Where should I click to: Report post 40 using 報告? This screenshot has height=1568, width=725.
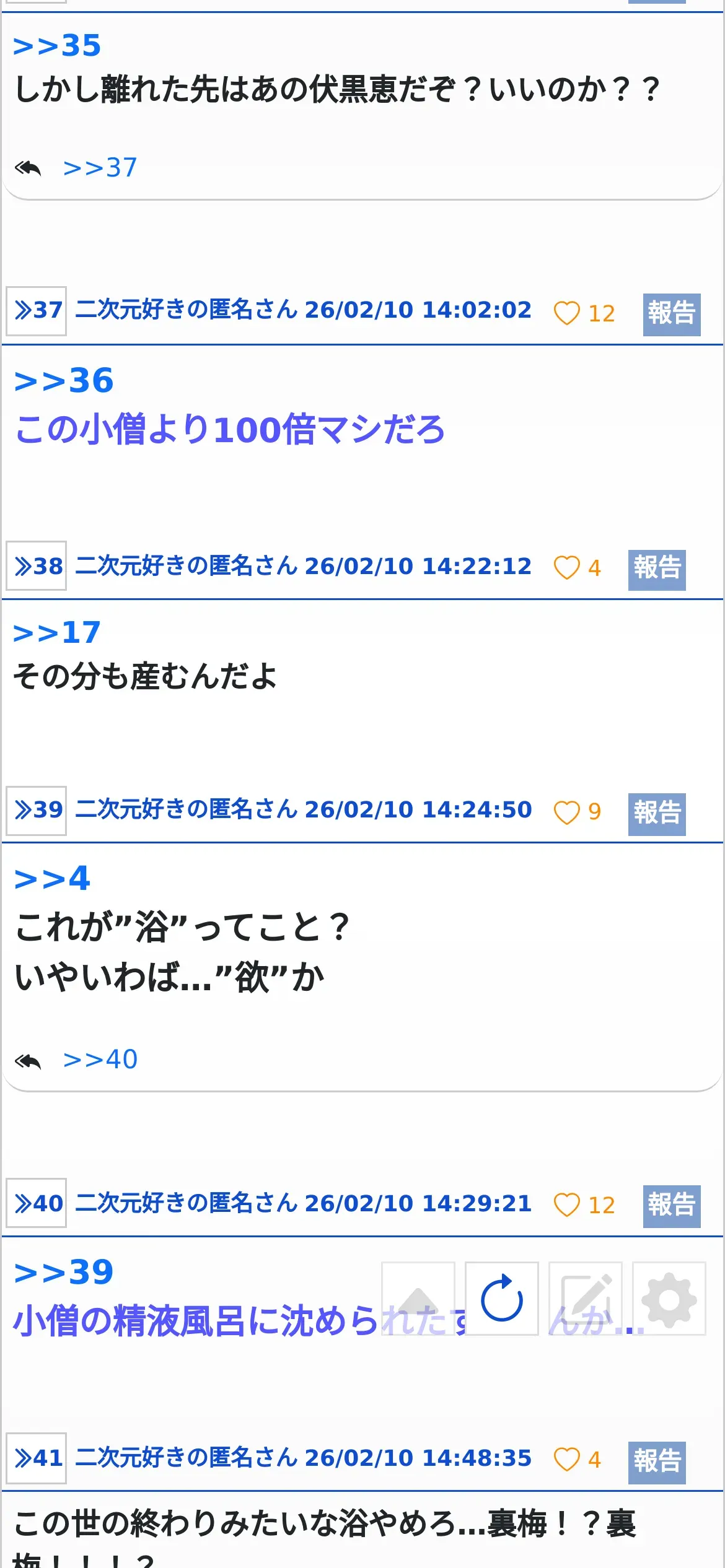click(x=671, y=1206)
